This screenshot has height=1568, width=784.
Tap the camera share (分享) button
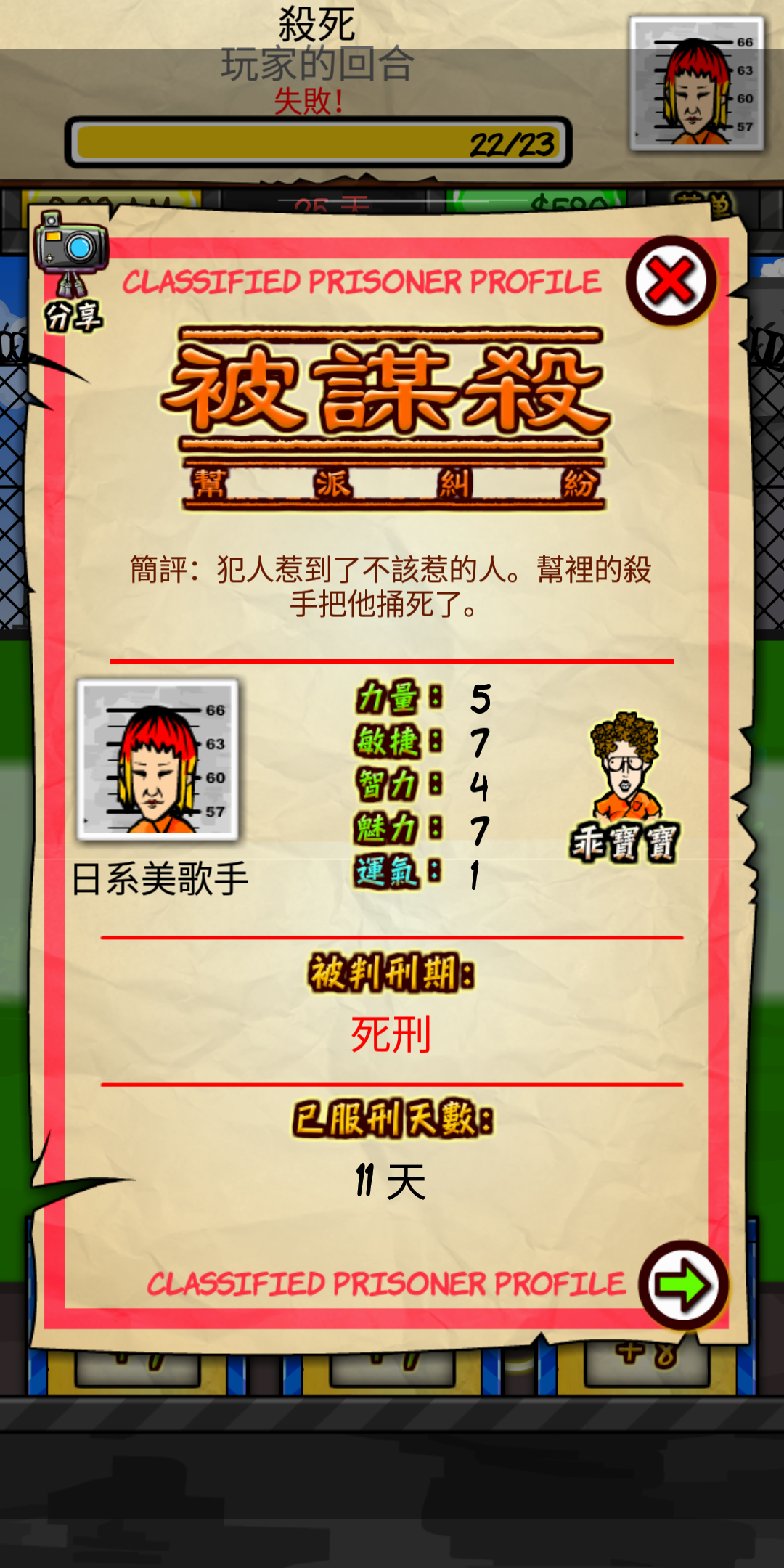point(71,271)
